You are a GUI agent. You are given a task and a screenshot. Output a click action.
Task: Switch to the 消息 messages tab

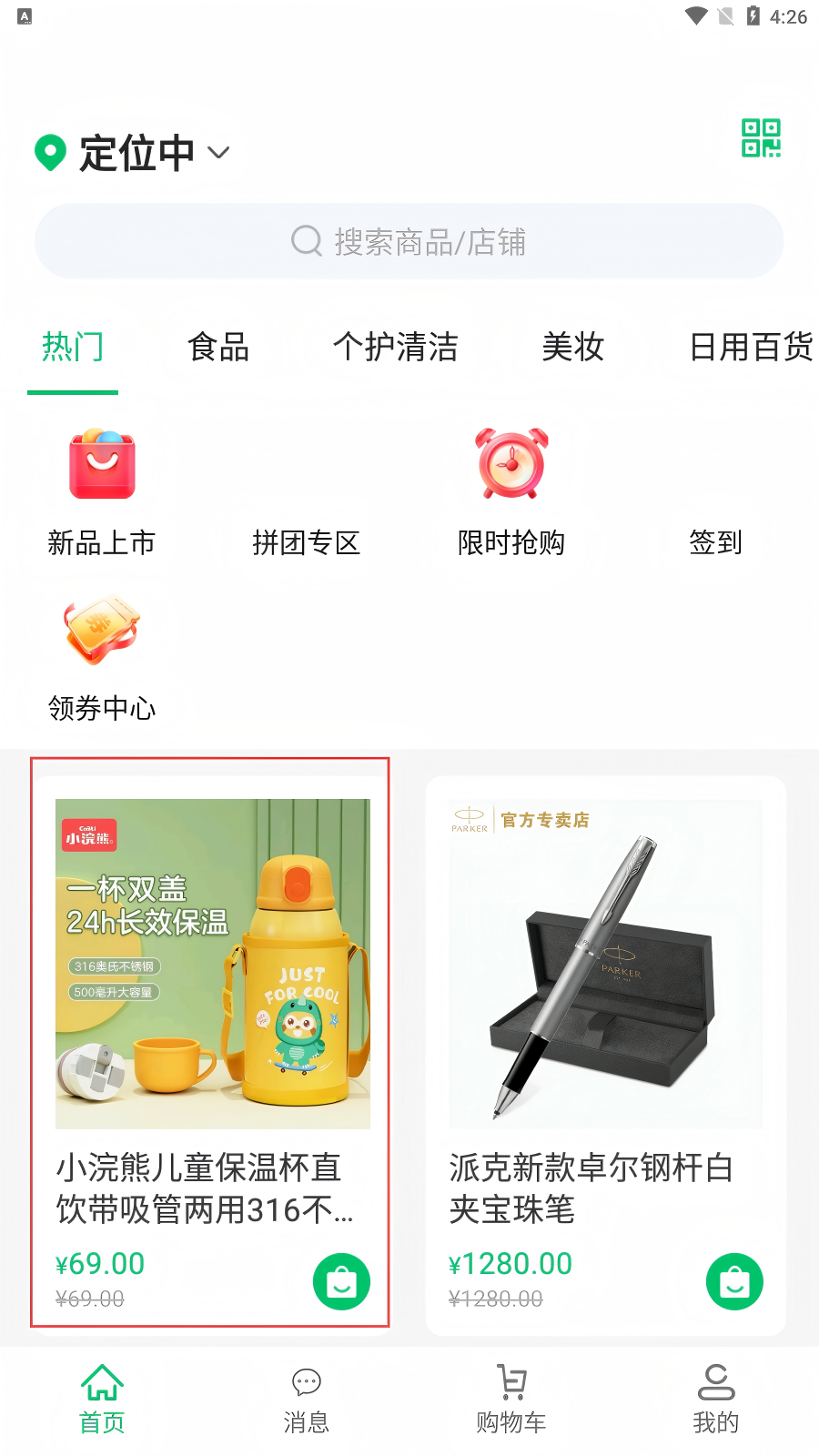click(x=307, y=1400)
